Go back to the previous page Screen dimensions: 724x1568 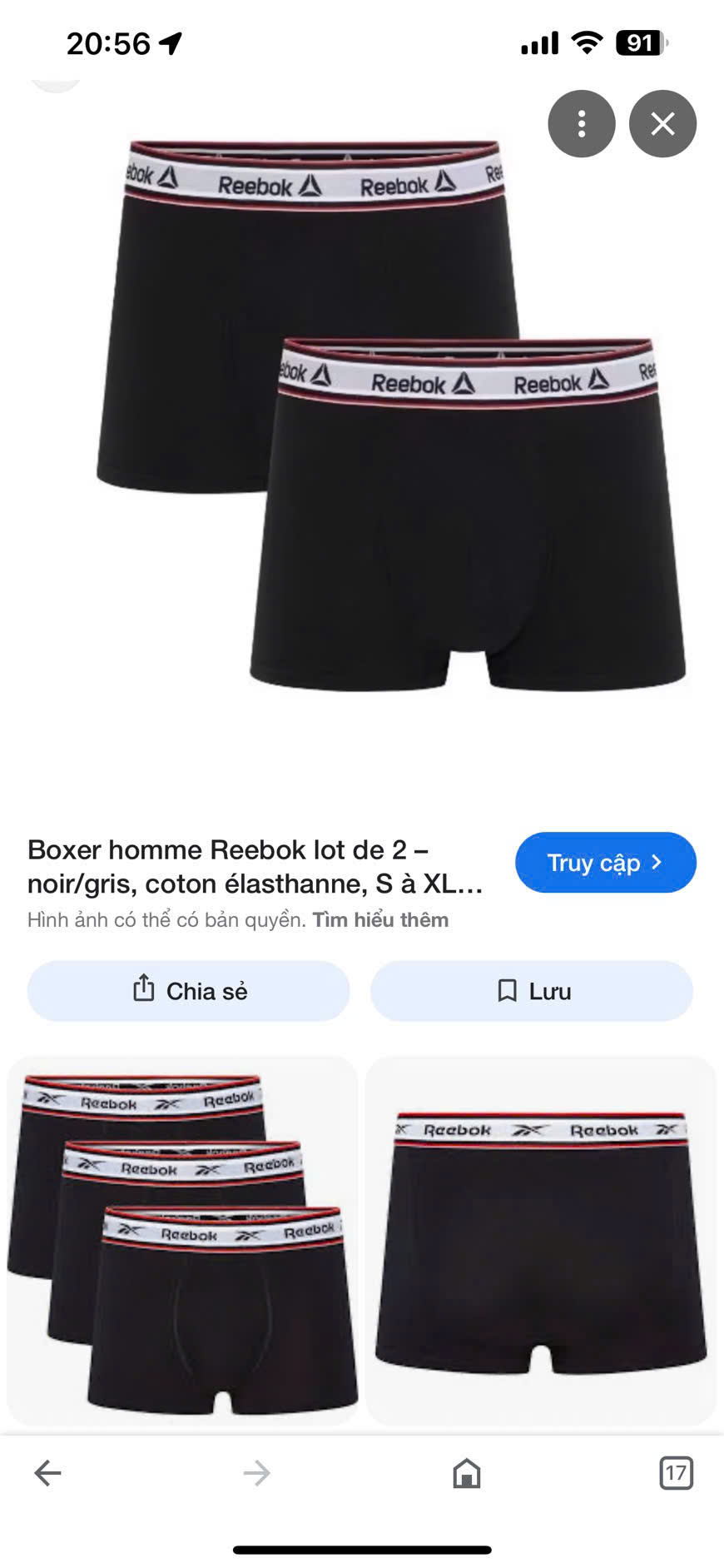point(47,1473)
